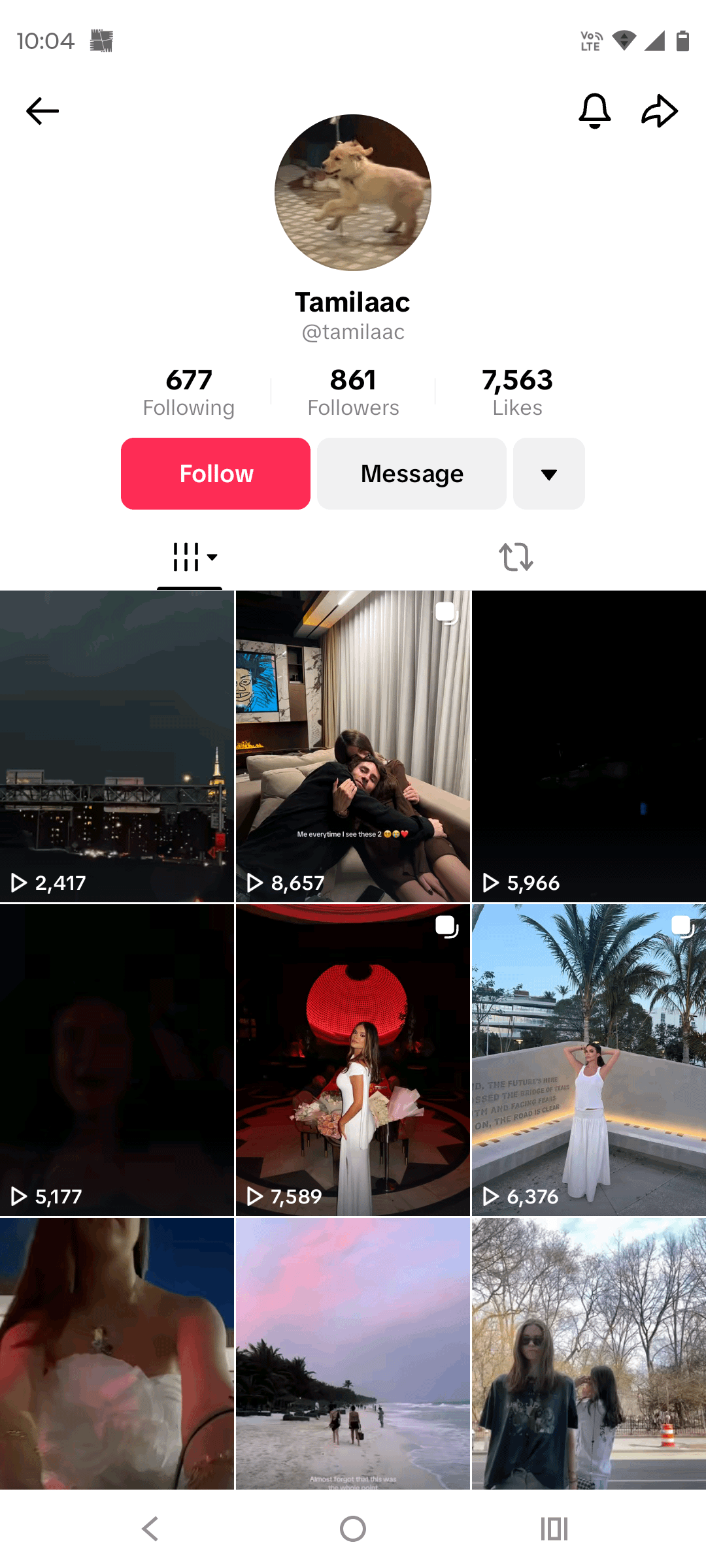The image size is (706, 1568).
Task: Open the post with 8,657 views
Action: pyautogui.click(x=353, y=746)
